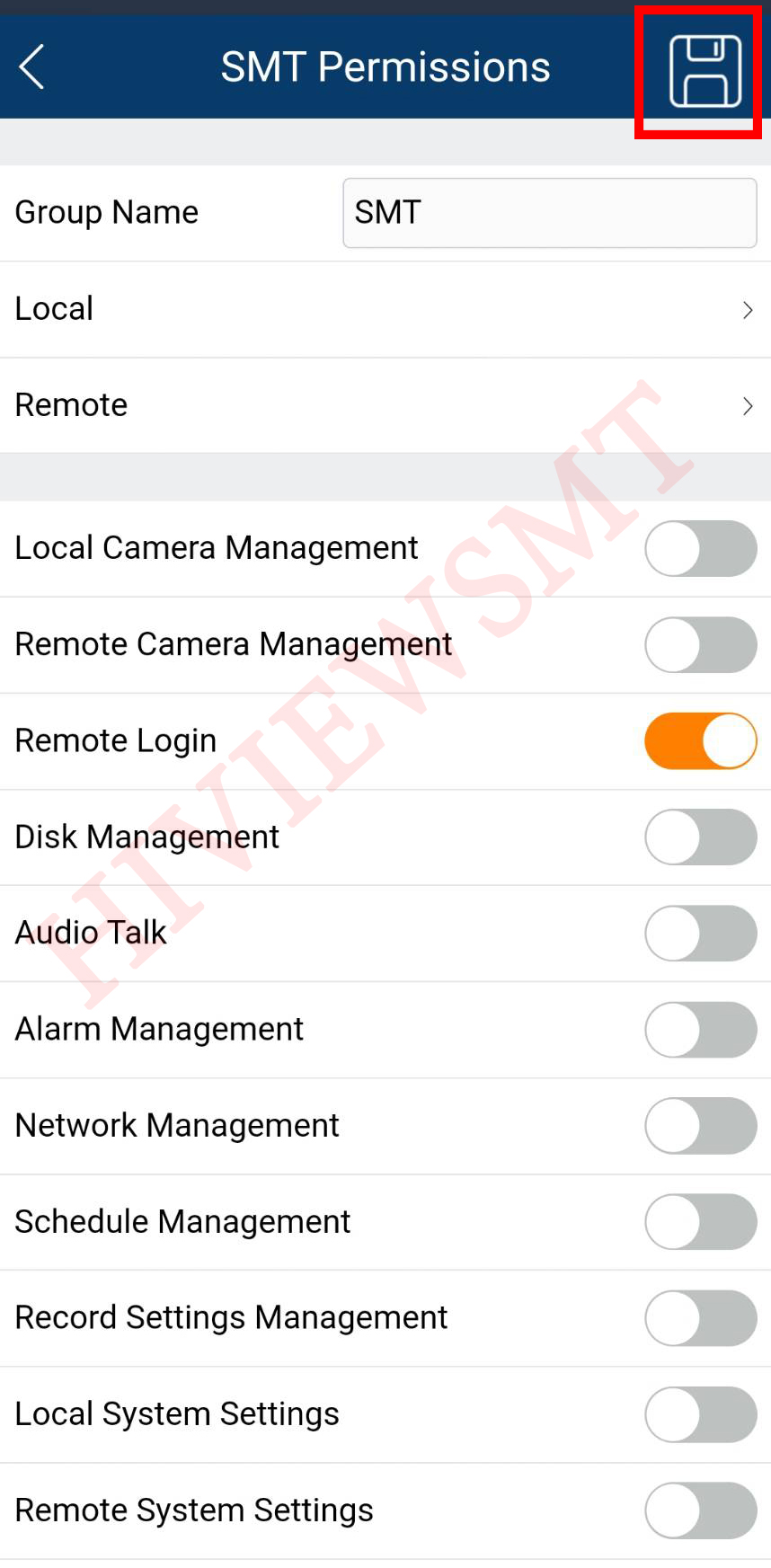This screenshot has height=1568, width=771.
Task: Enable Remote System Settings
Action: coord(700,1510)
